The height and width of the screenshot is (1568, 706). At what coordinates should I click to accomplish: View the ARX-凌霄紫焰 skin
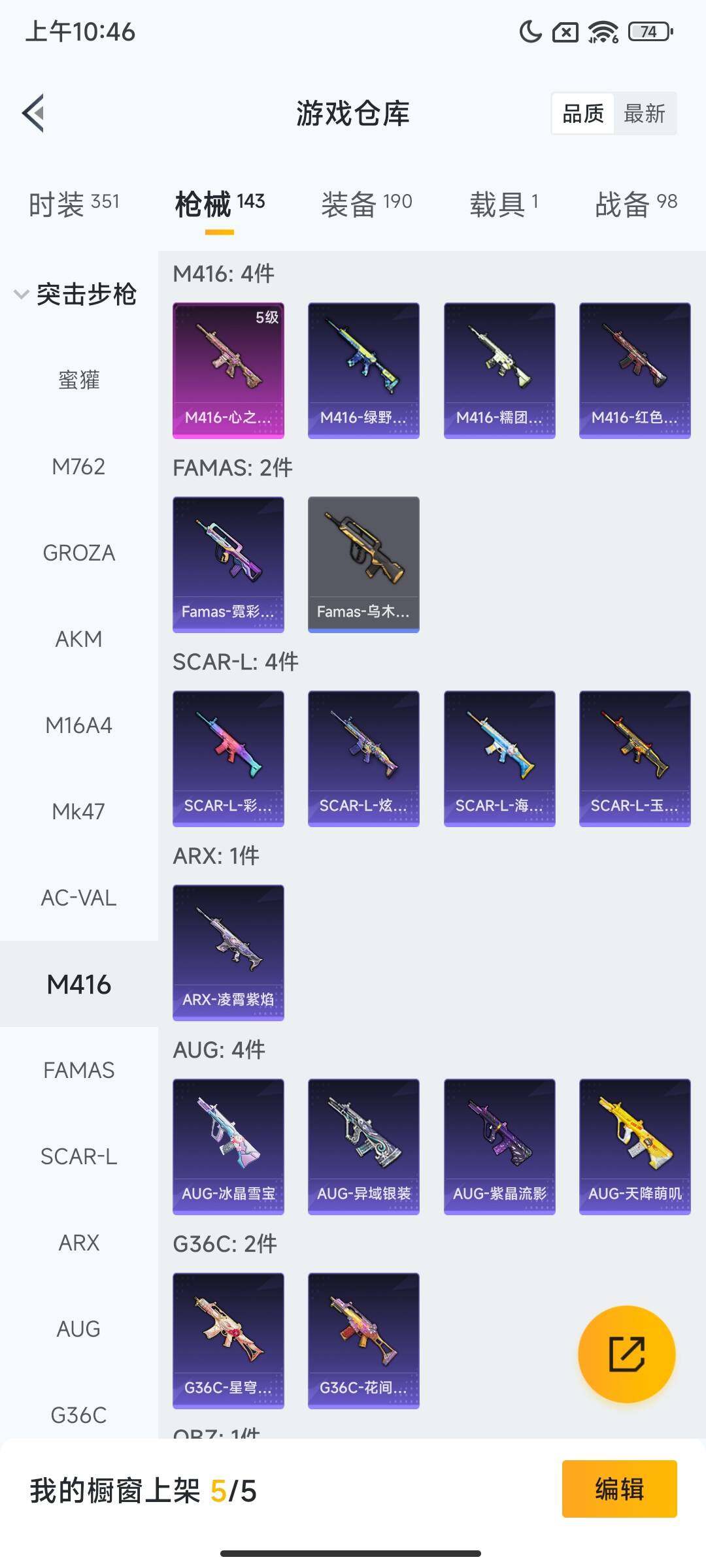point(228,952)
